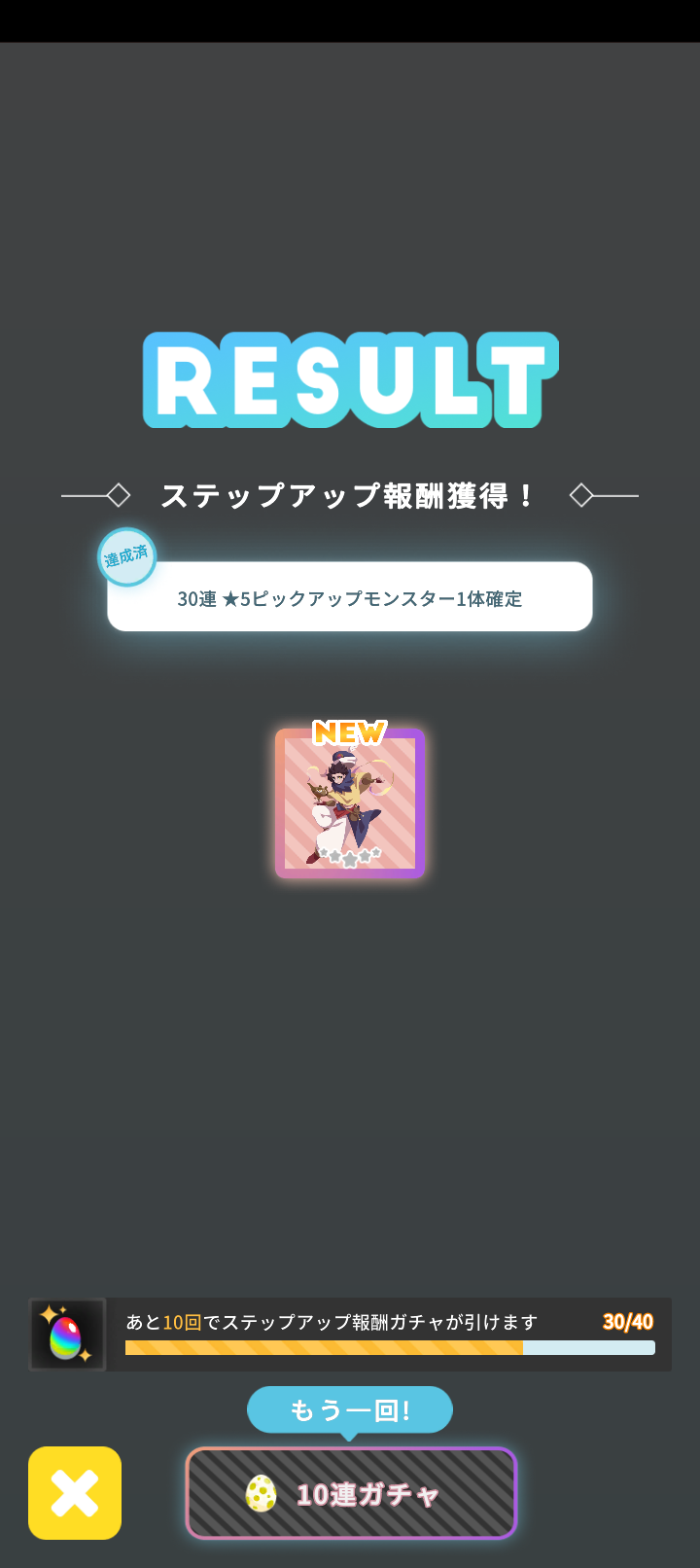Tap the rainbow gacha egg icon
700x1568 pixels.
tap(67, 1334)
